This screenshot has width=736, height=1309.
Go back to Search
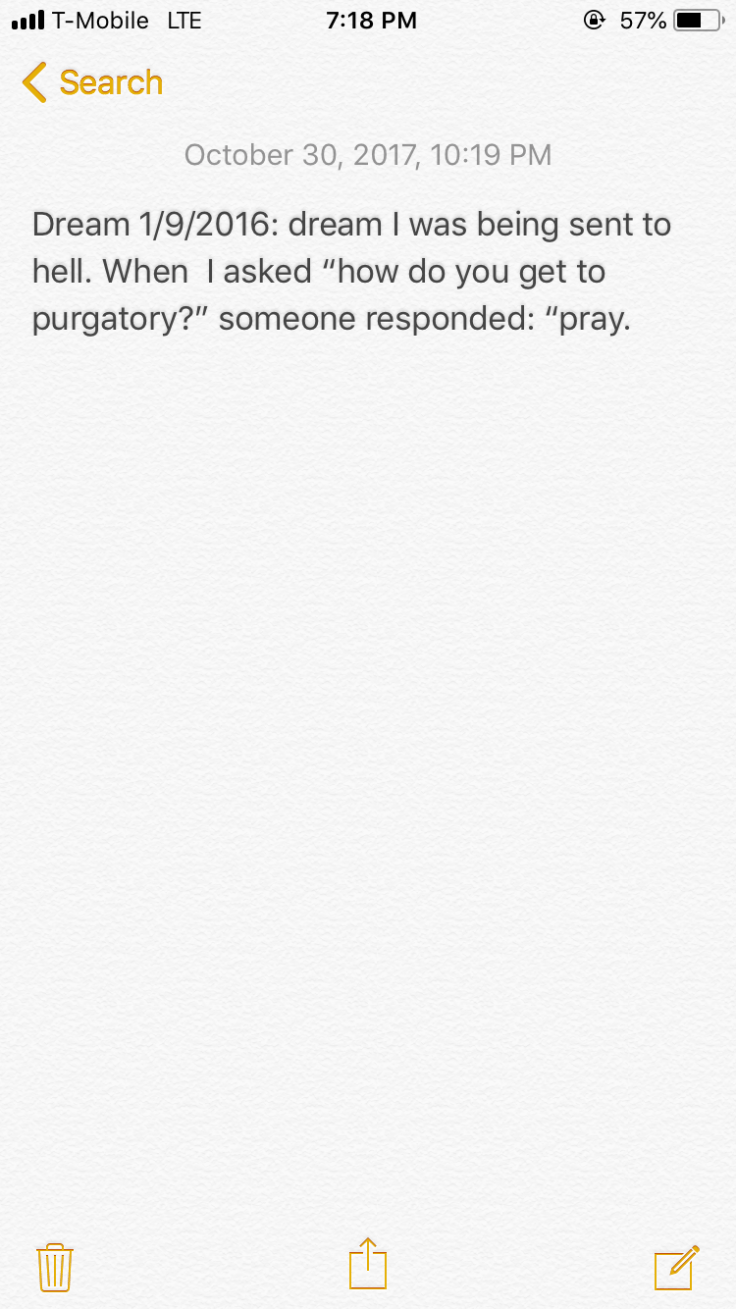click(x=92, y=82)
